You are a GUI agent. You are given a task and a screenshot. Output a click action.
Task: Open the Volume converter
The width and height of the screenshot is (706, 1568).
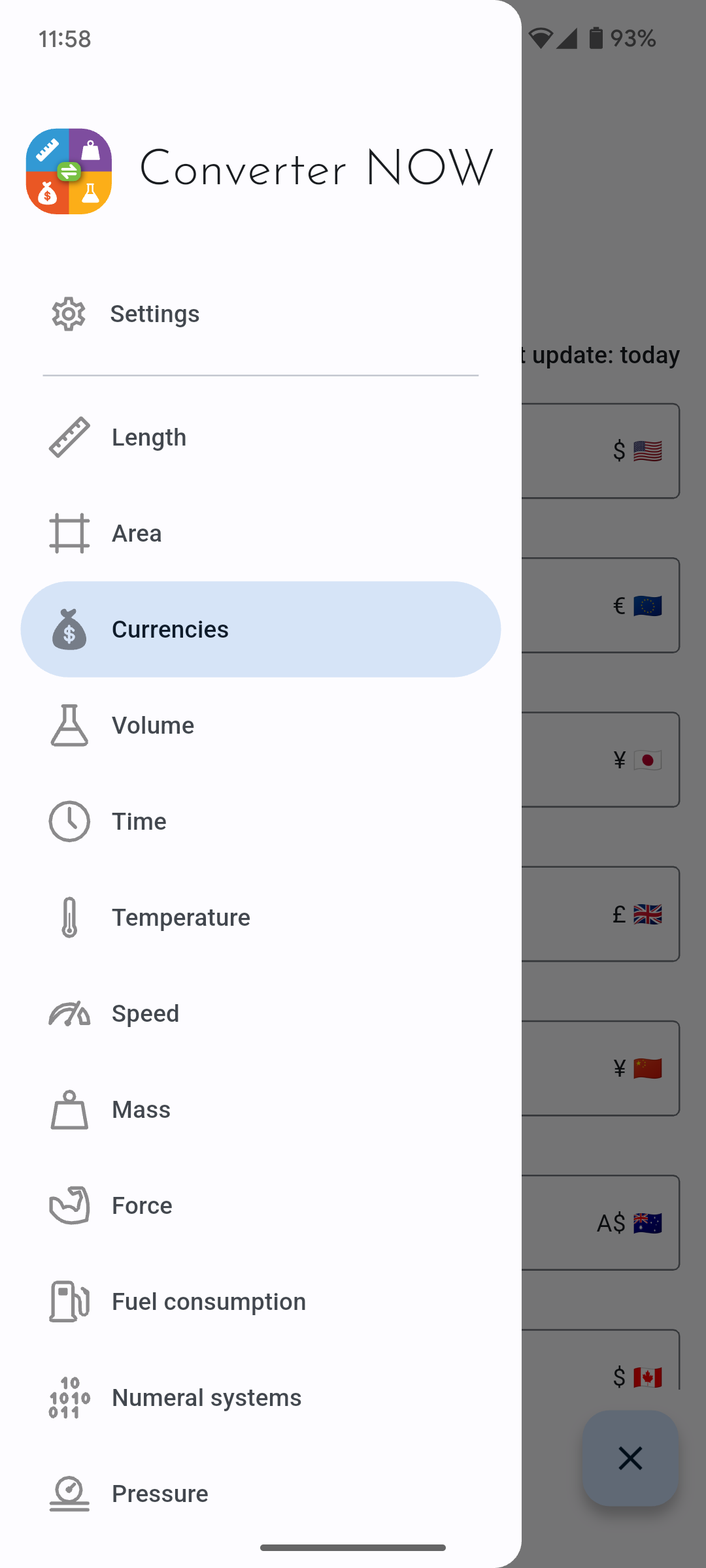(153, 725)
